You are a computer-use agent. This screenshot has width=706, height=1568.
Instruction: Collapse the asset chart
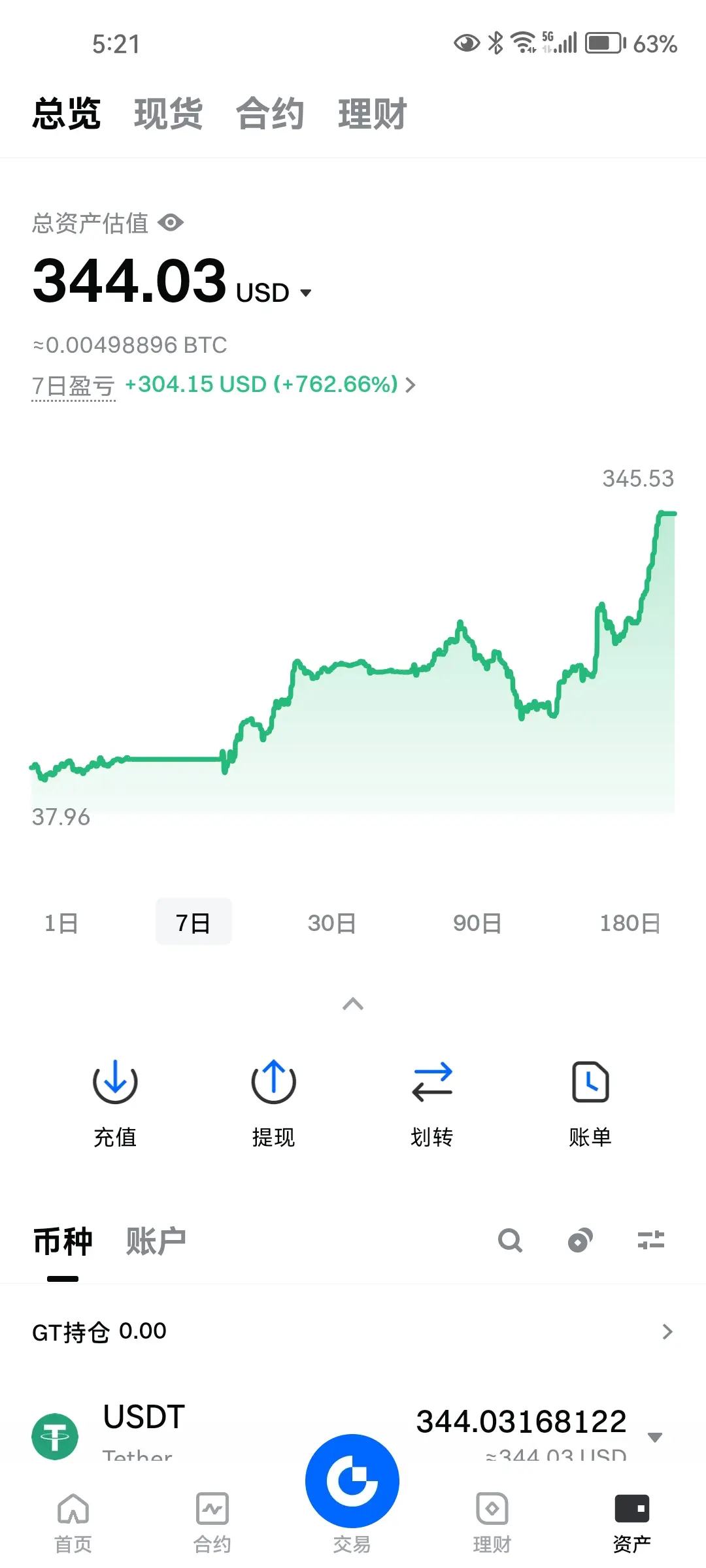tap(353, 1004)
